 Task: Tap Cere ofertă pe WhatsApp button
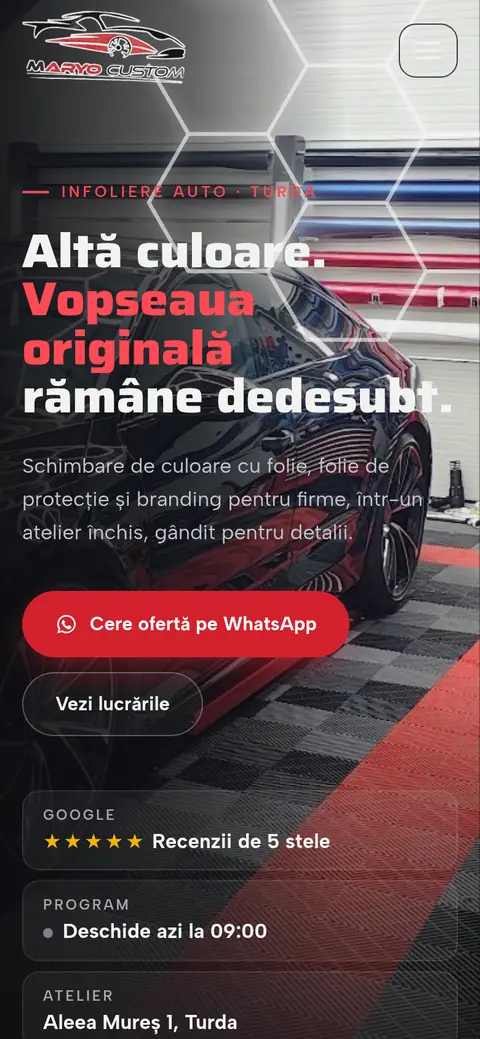[186, 624]
